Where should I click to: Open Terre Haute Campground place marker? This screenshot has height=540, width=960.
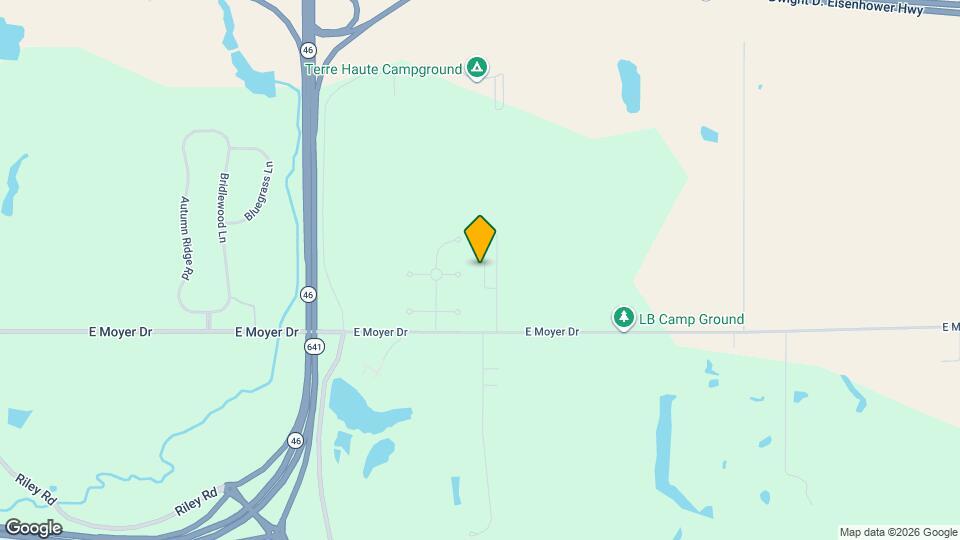point(478,68)
